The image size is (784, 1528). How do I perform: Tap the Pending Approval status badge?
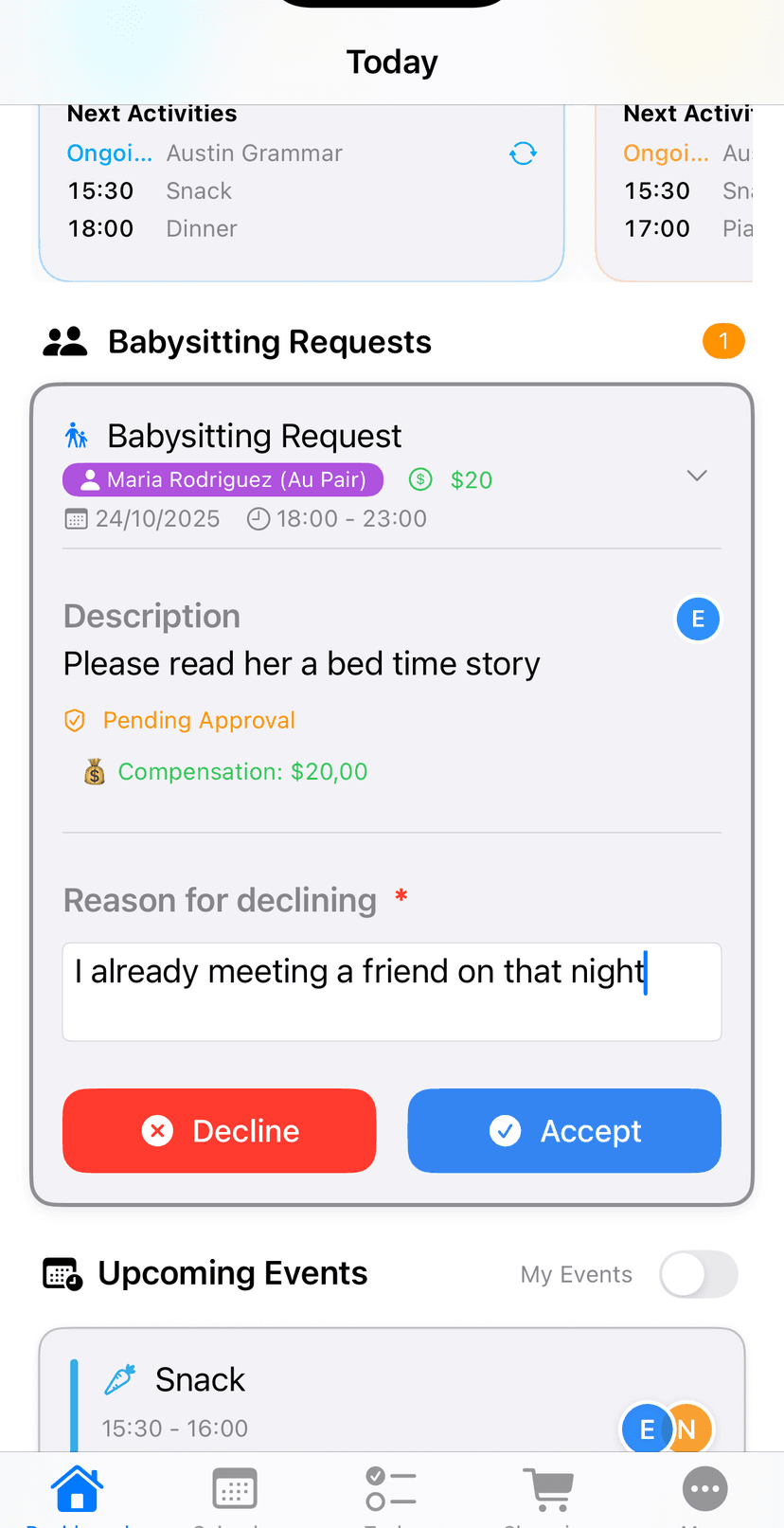click(x=179, y=720)
